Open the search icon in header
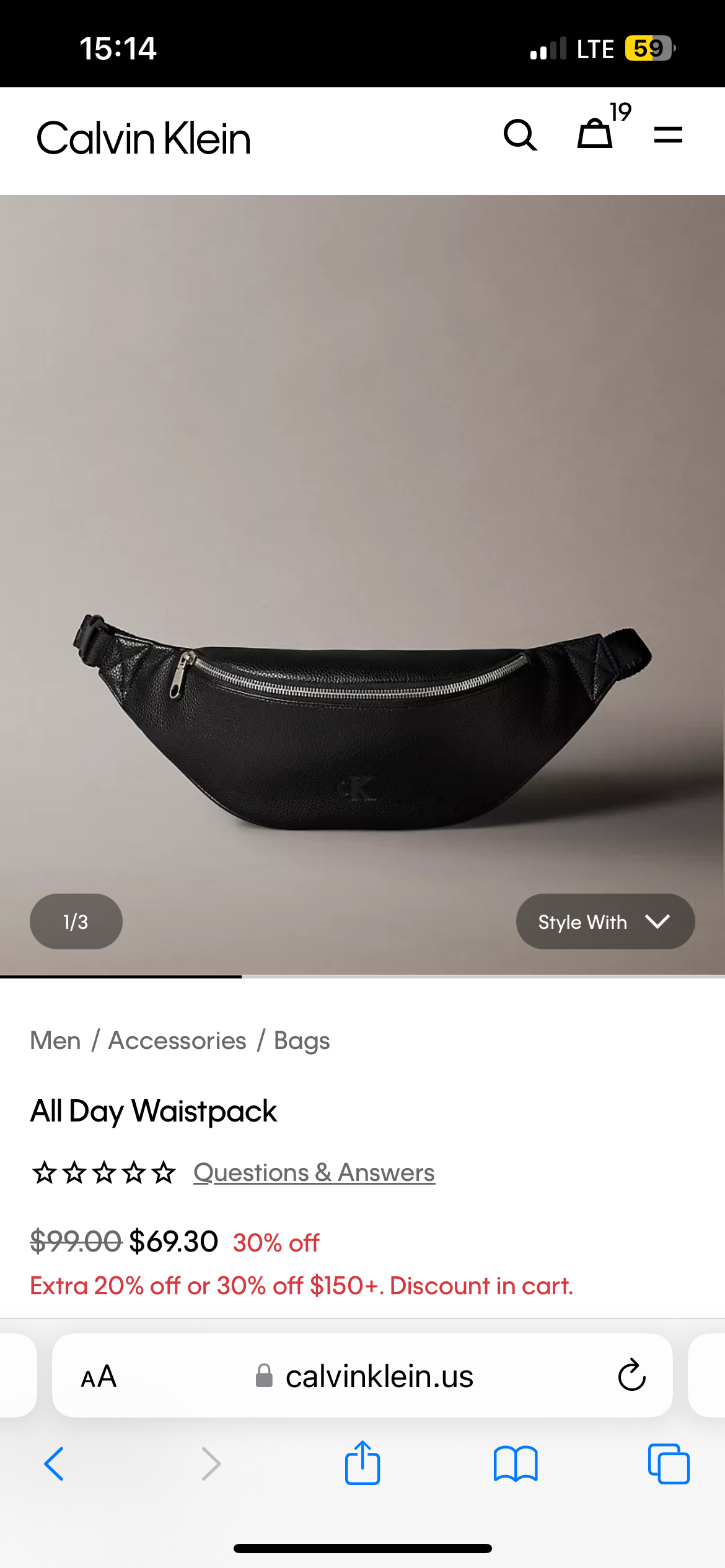The image size is (725, 1568). click(x=520, y=135)
